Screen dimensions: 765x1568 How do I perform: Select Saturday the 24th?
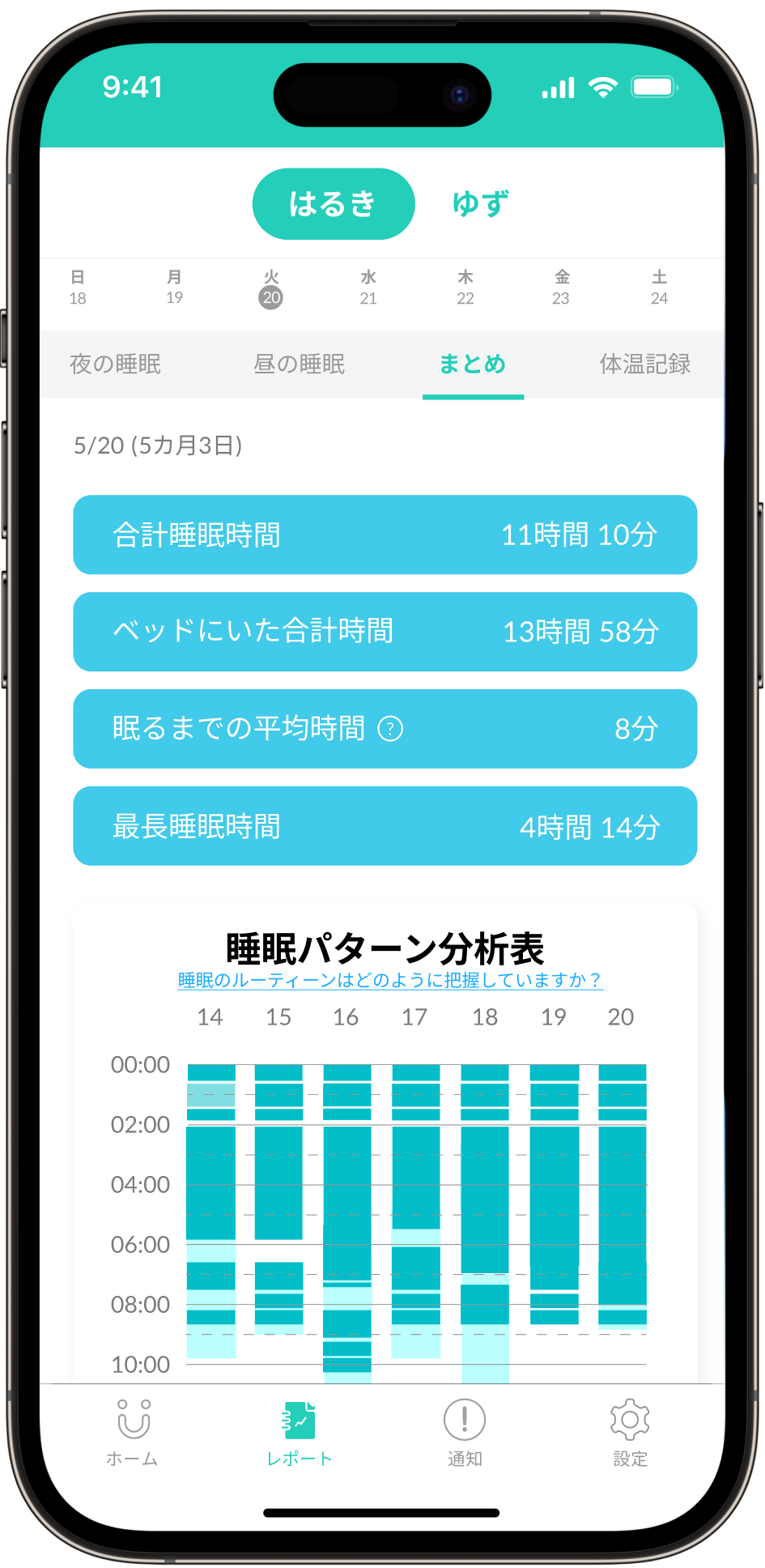tap(659, 288)
